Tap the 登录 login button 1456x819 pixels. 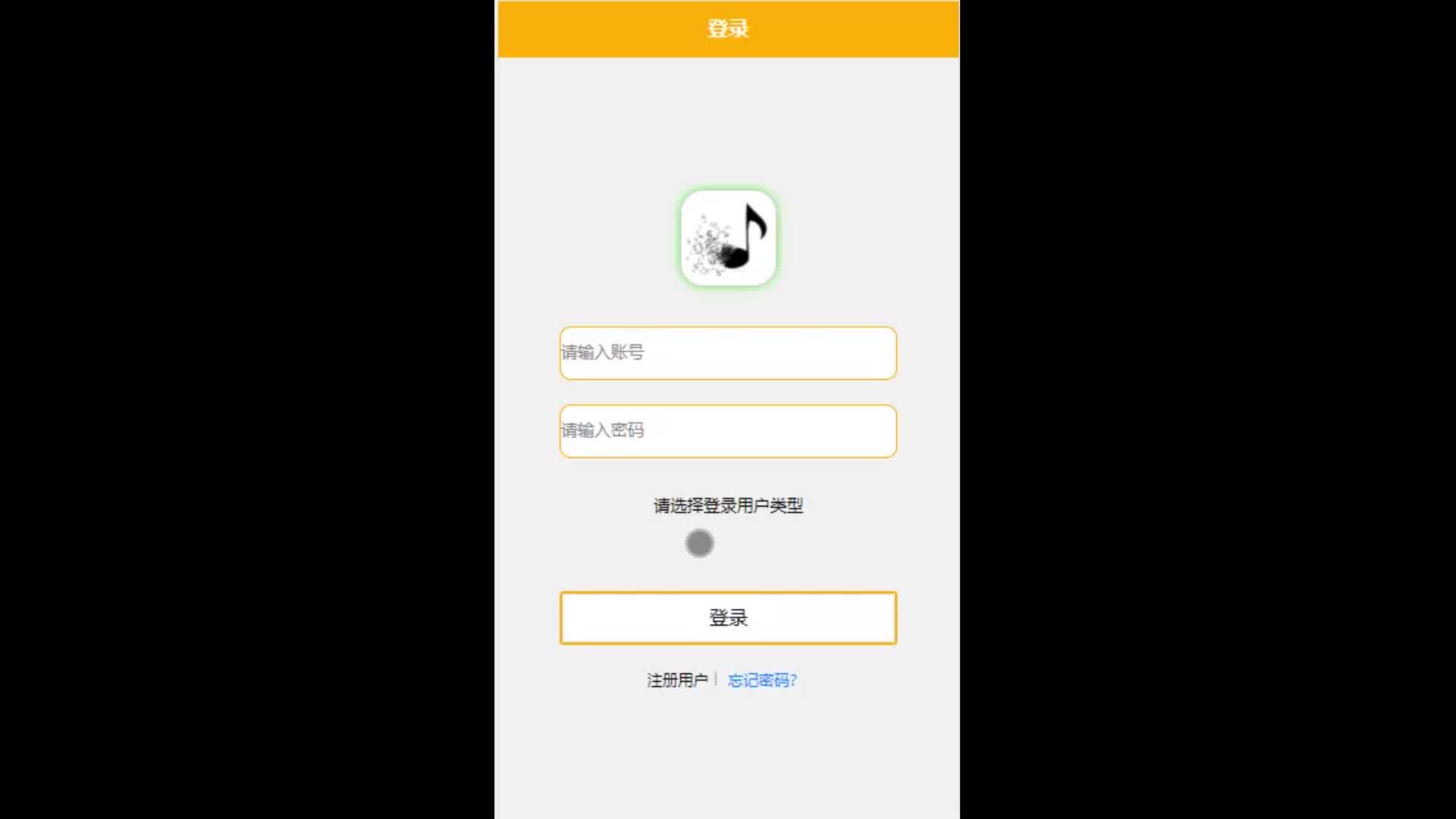728,617
